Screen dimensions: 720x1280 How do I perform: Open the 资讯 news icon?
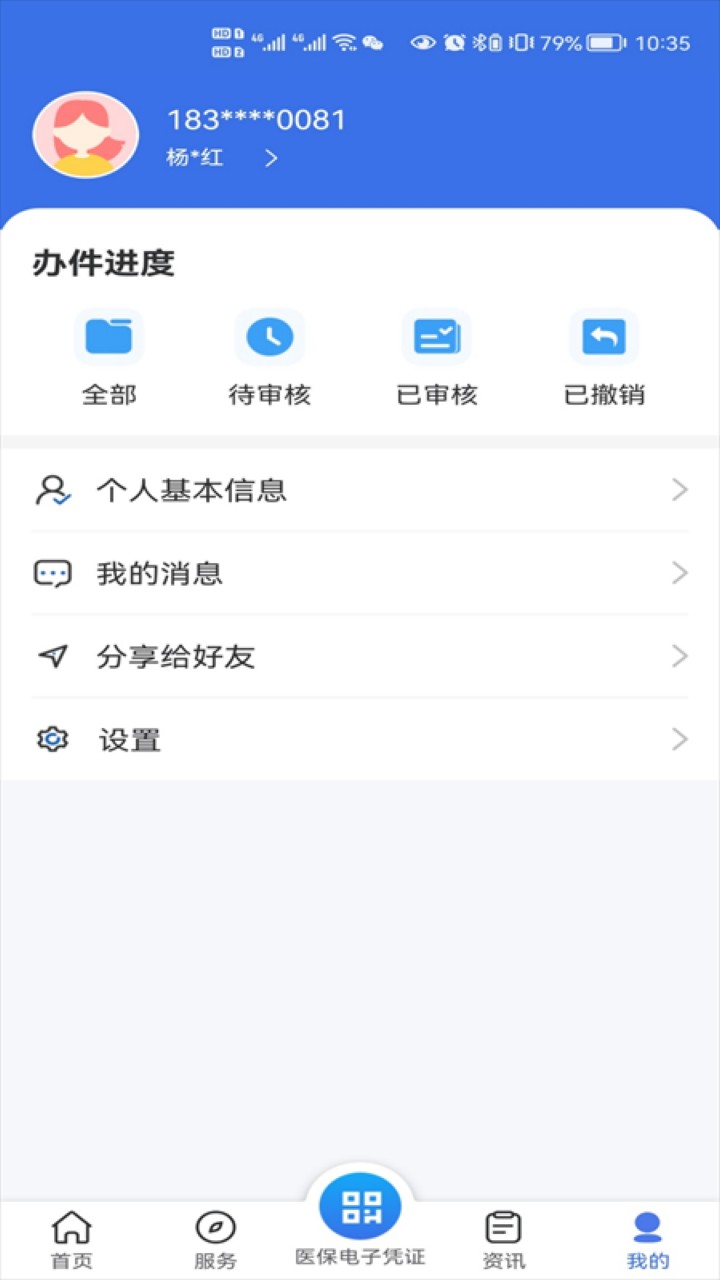(x=503, y=1225)
